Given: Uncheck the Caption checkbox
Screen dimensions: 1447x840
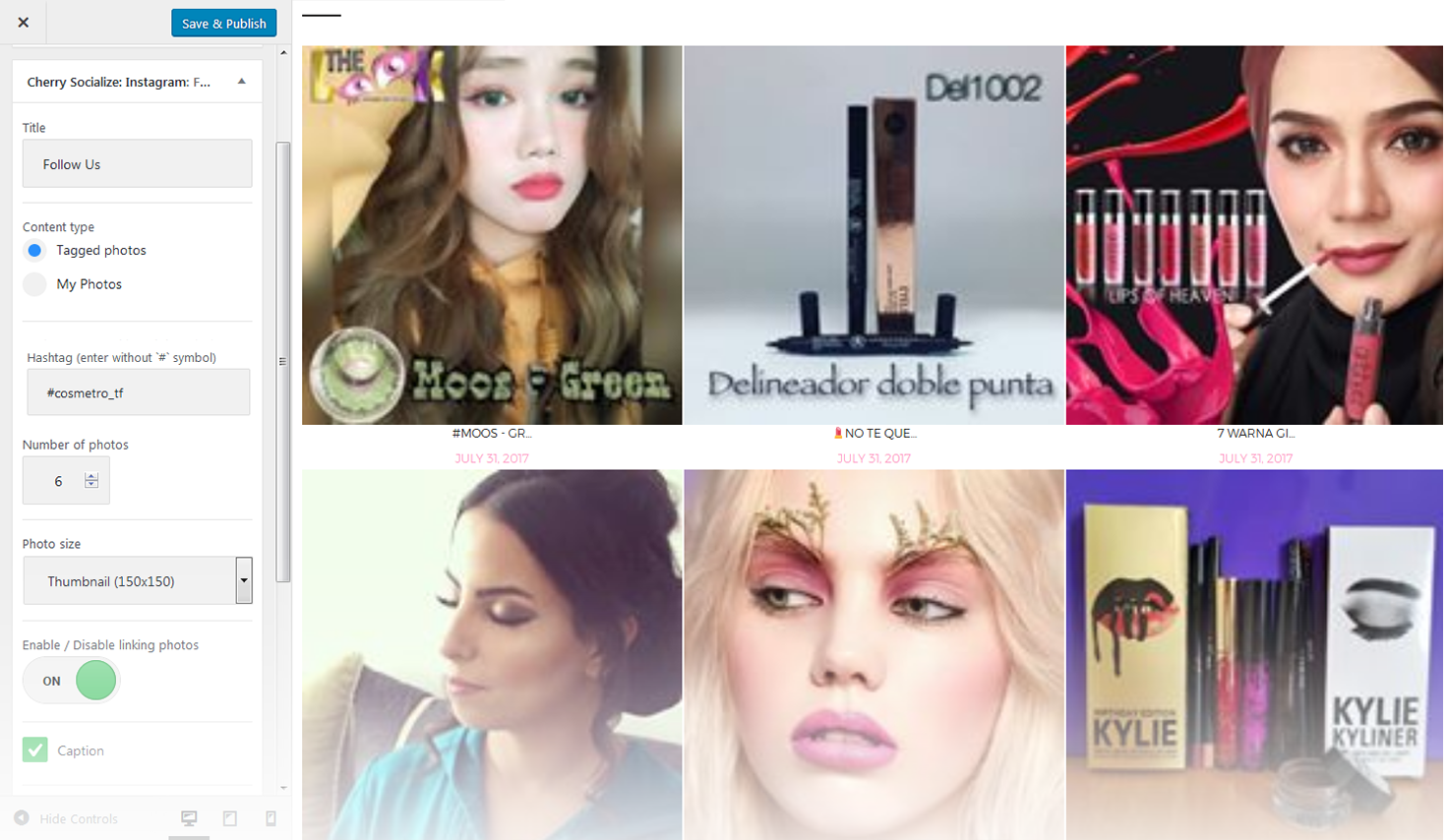Looking at the screenshot, I should 35,750.
